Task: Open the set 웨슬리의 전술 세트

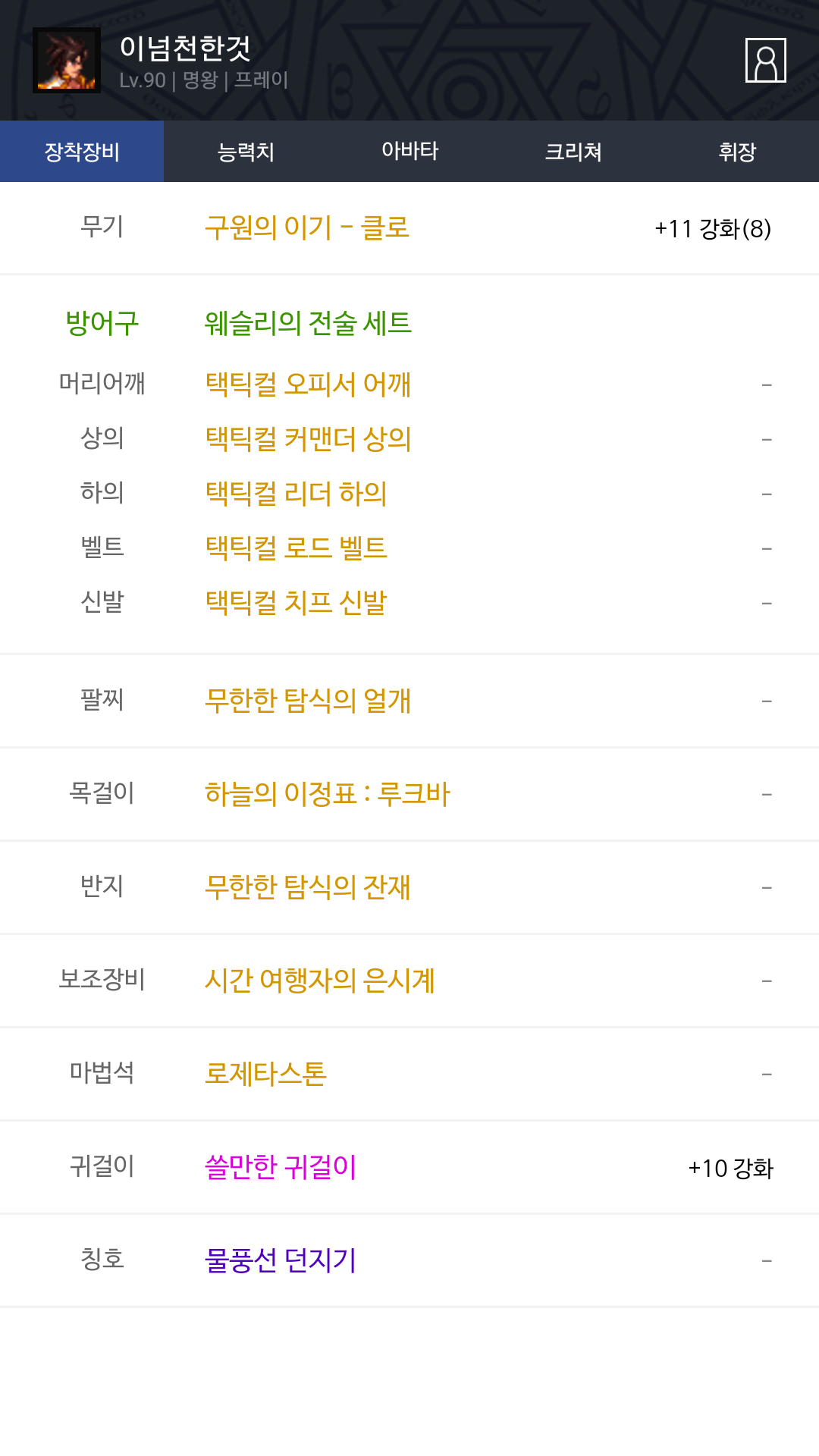Action: (308, 323)
